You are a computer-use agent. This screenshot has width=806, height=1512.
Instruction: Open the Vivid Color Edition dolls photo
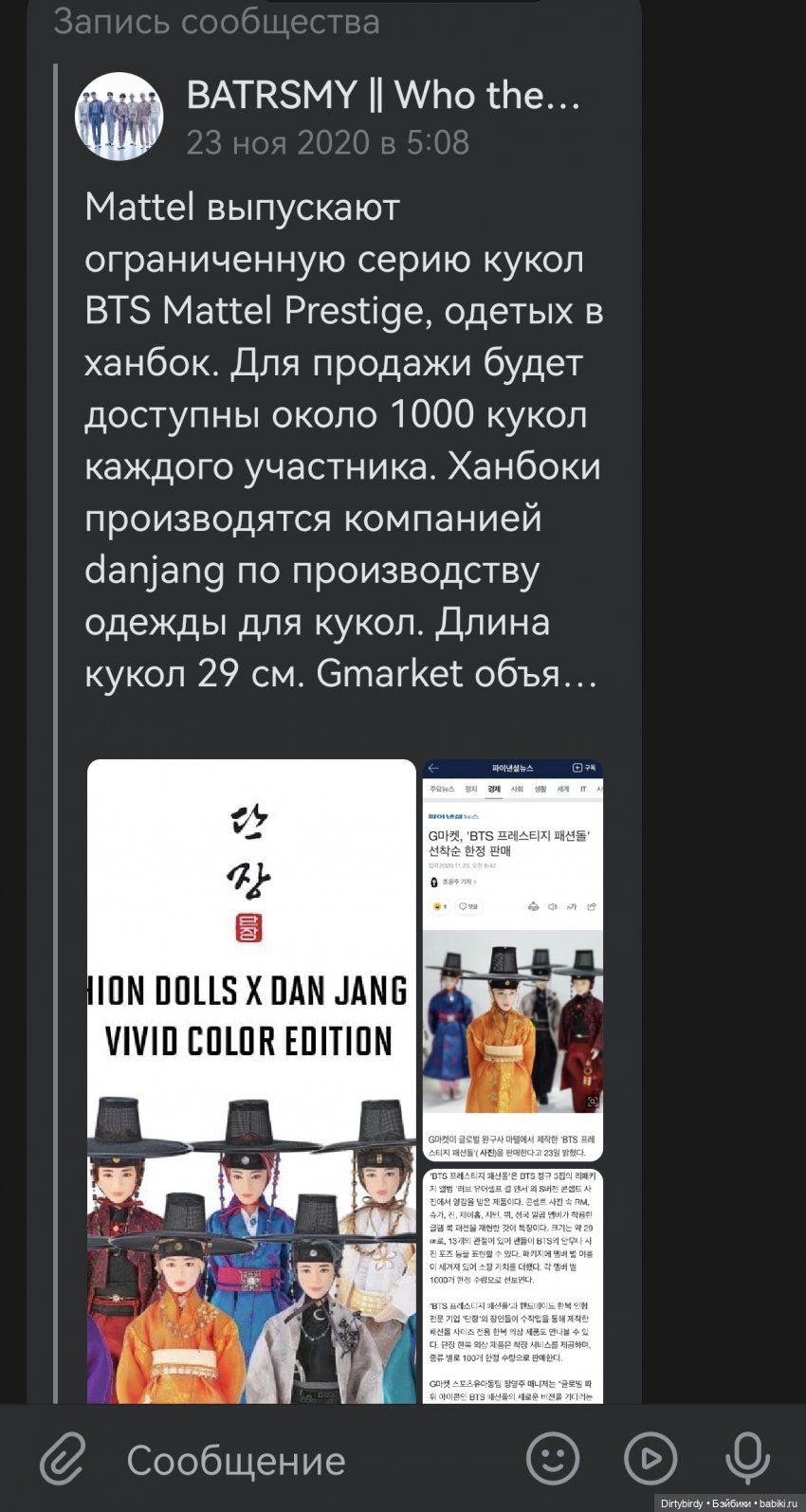[251, 1081]
